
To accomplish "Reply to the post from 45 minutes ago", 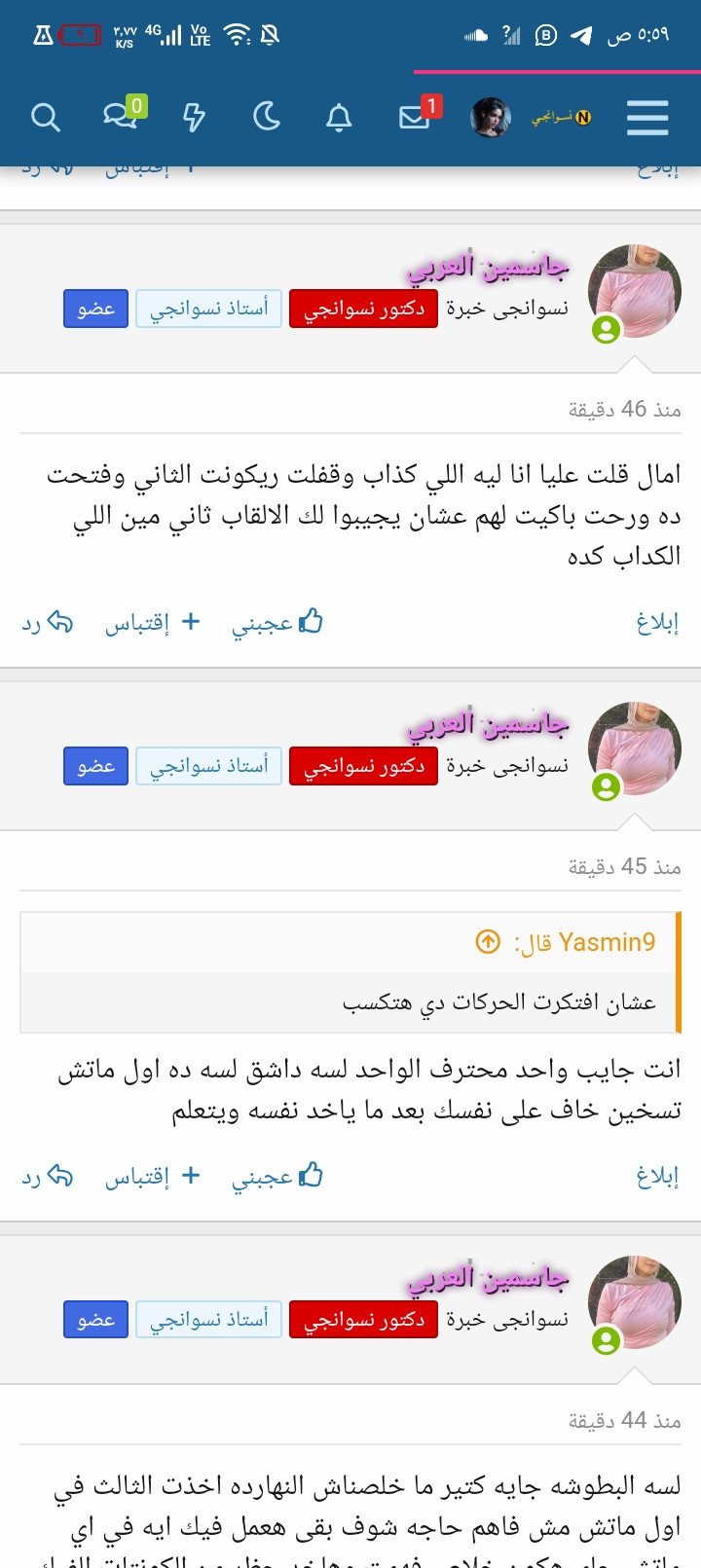I will [x=48, y=1176].
